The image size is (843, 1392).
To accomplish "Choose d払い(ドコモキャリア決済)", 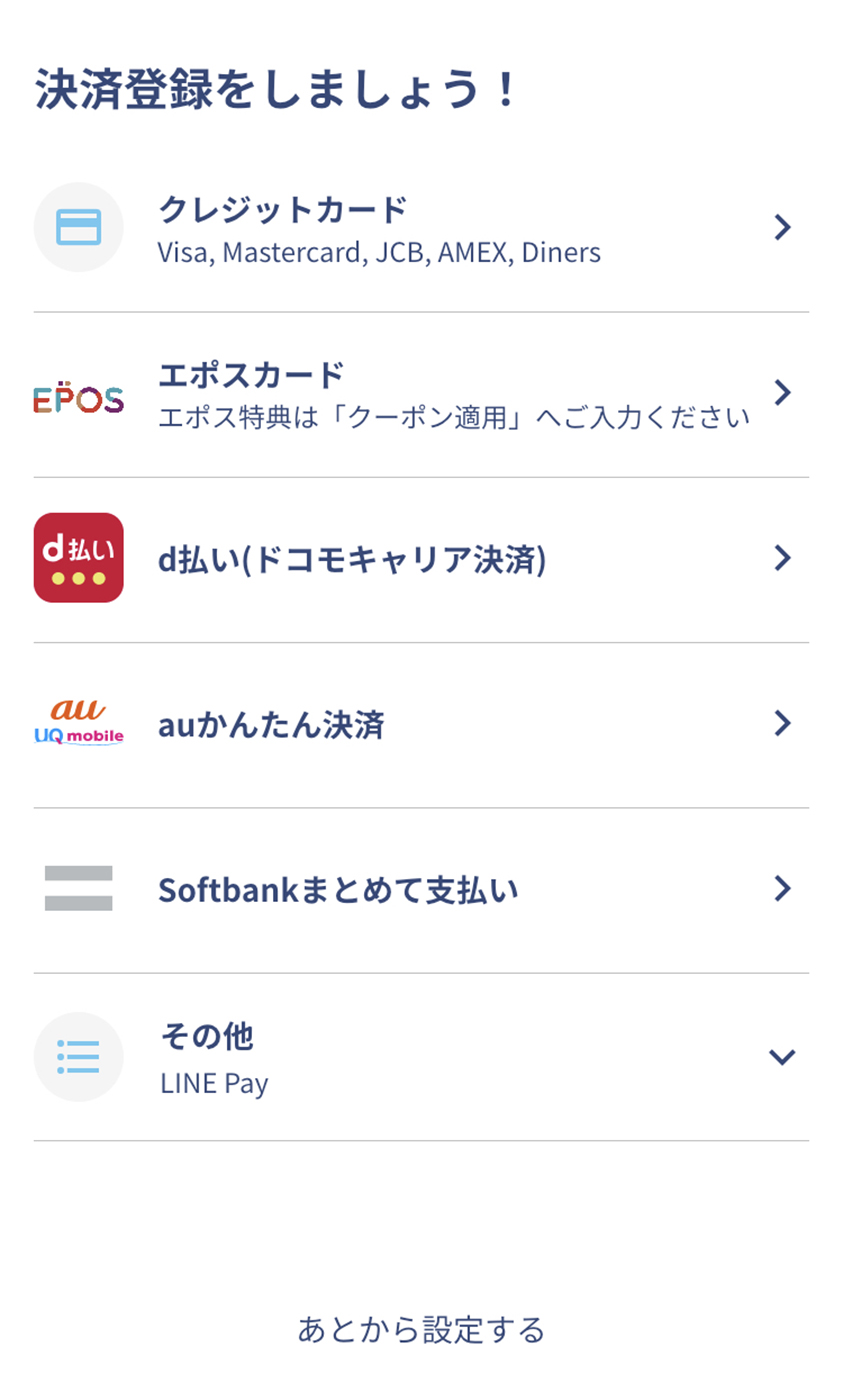I will point(421,559).
